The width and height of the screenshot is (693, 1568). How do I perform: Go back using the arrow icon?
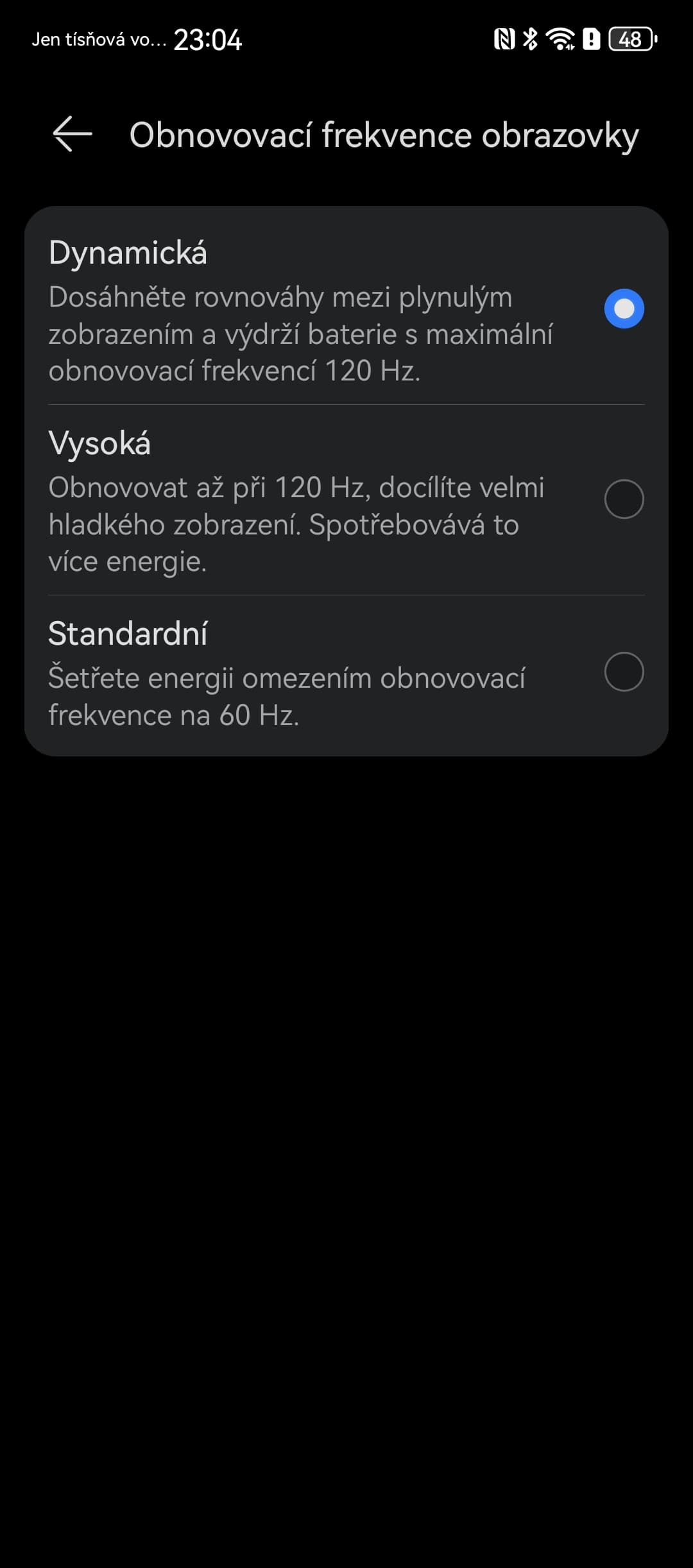click(x=73, y=134)
